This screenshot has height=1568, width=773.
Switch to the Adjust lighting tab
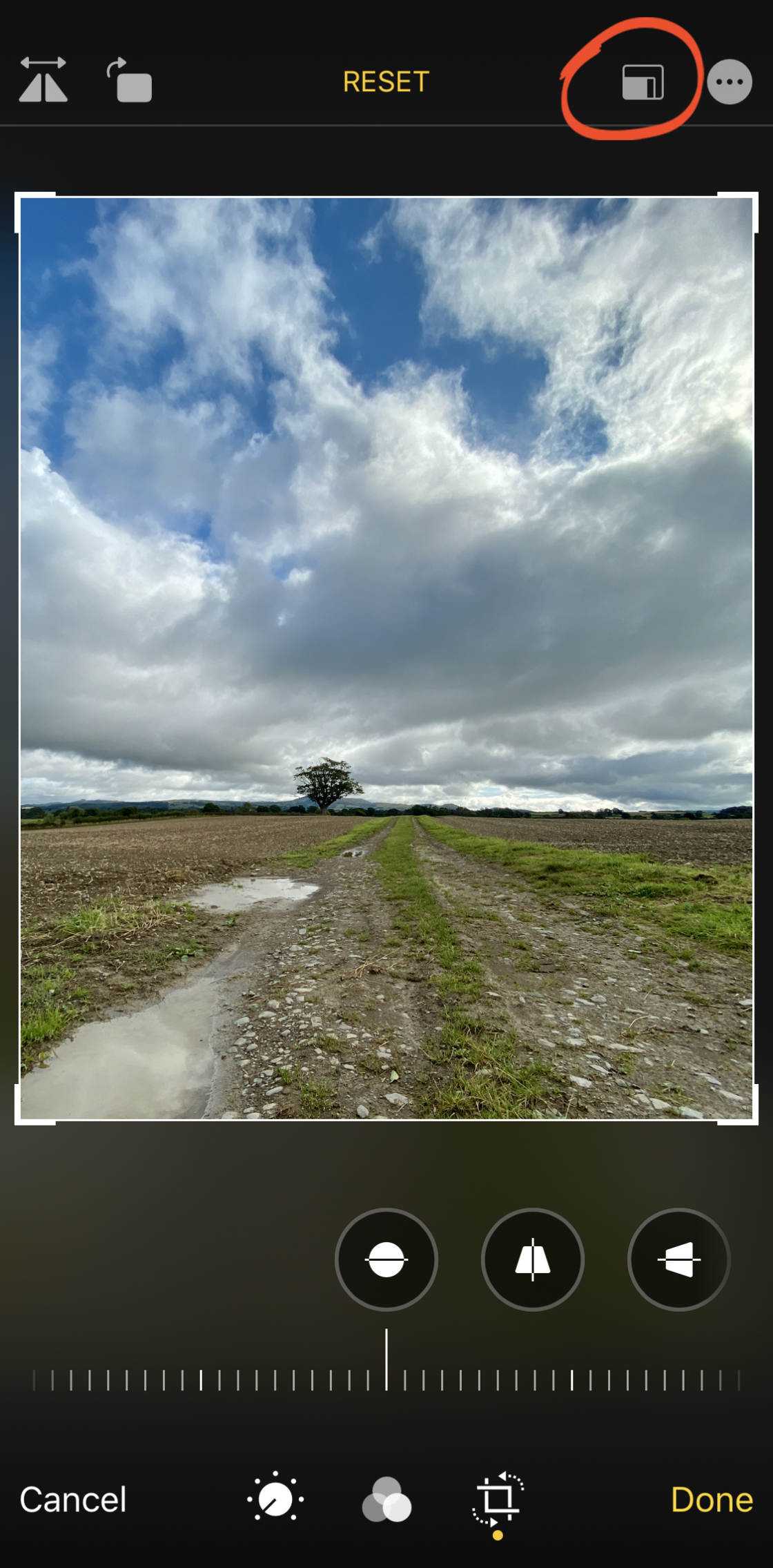point(275,1499)
